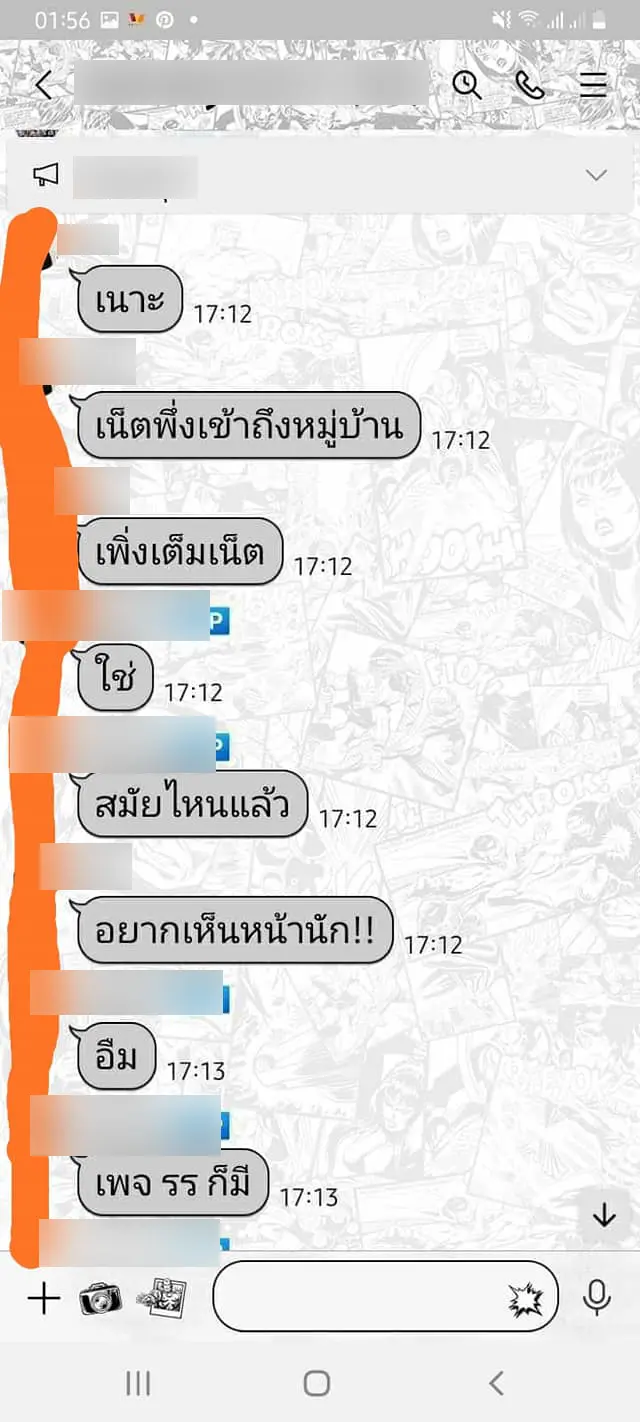This screenshot has height=1422, width=640.
Task: Jump to the latest messages
Action: point(604,1216)
